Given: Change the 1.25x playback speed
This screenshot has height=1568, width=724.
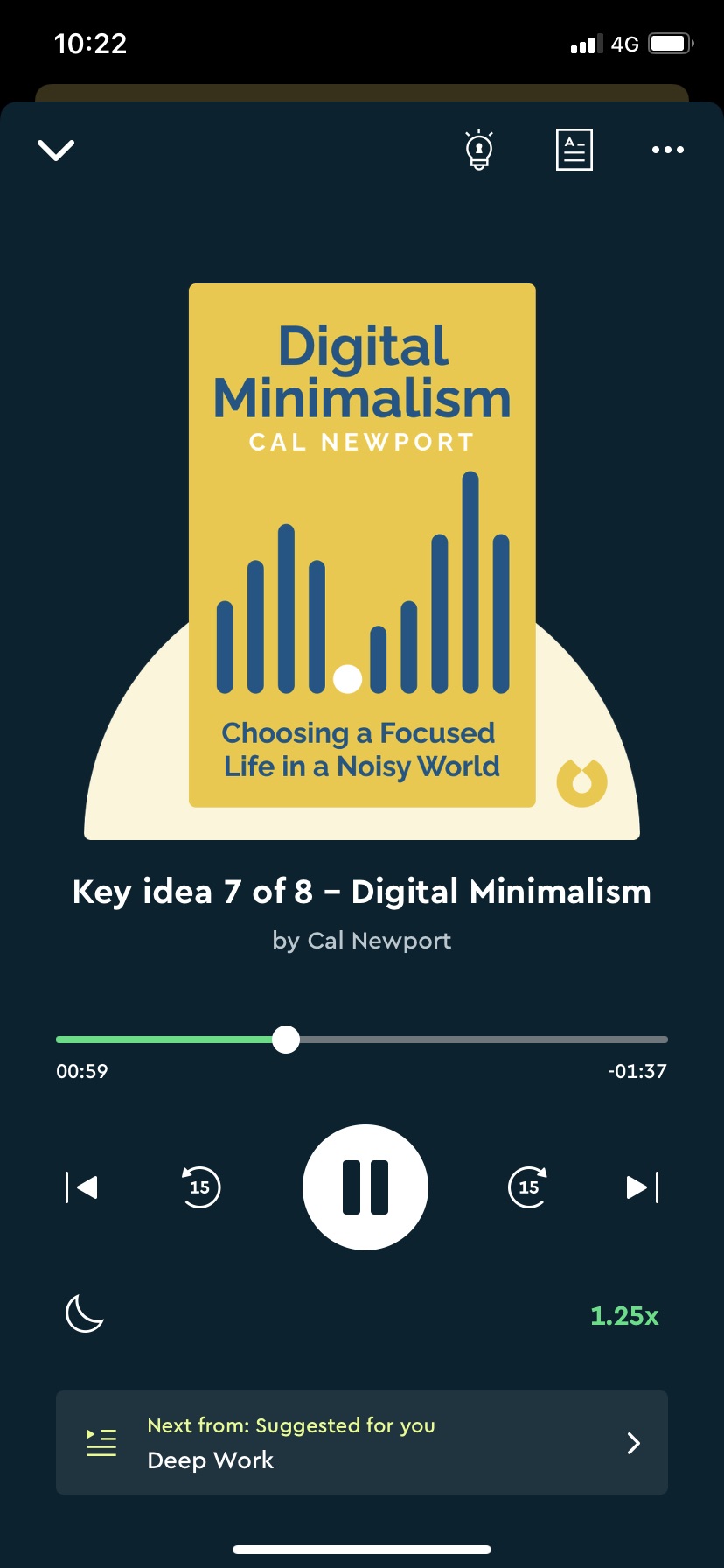Looking at the screenshot, I should coord(624,1315).
